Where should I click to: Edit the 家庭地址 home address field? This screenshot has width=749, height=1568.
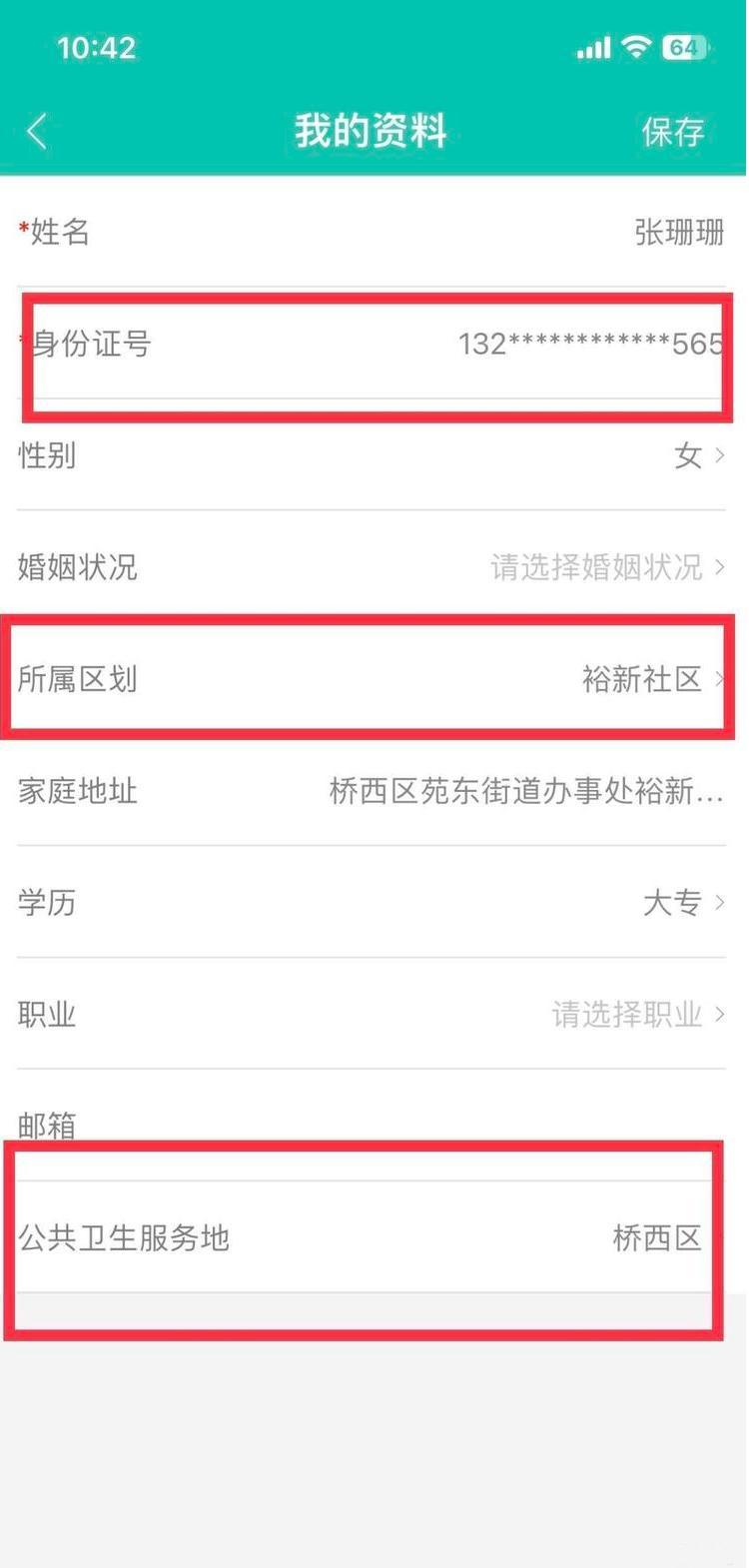[x=525, y=792]
